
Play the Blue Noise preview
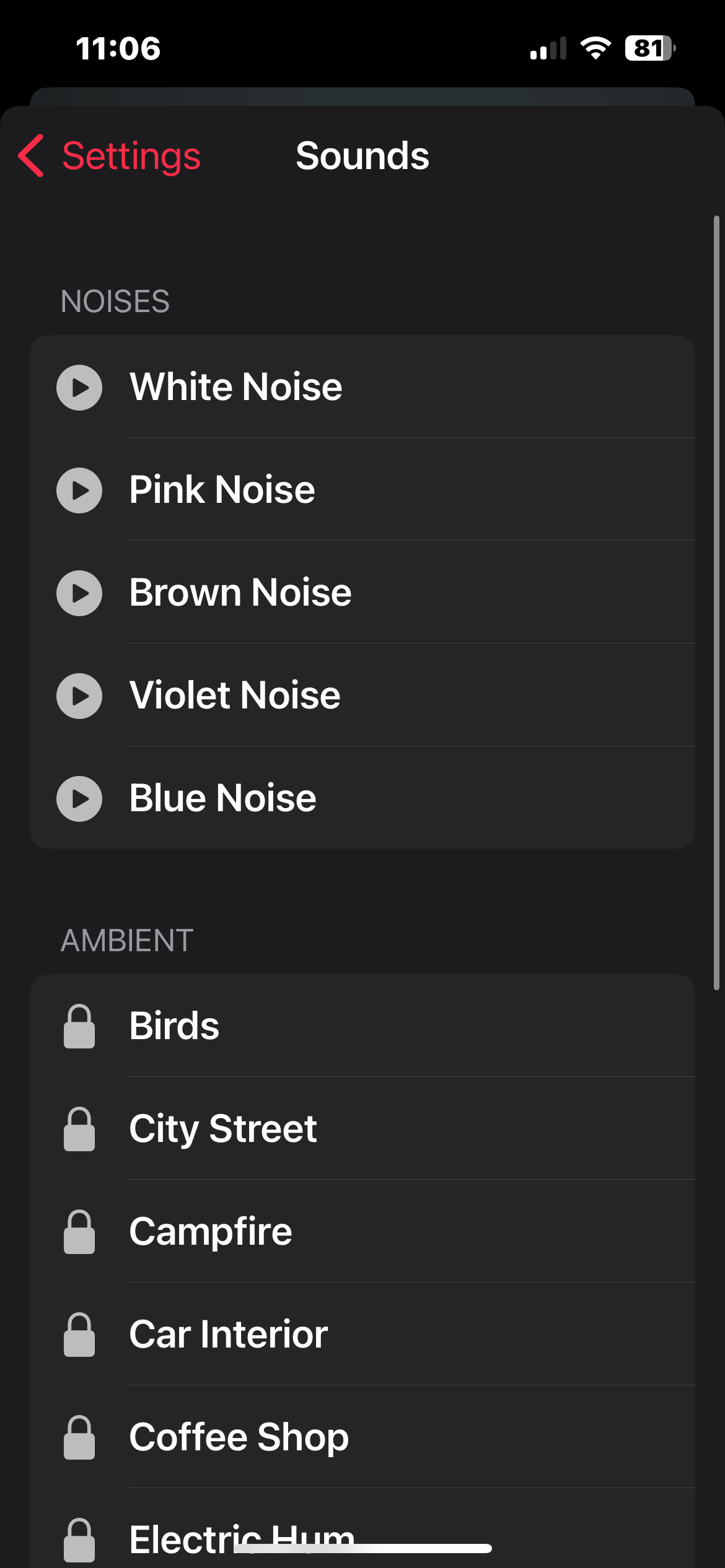79,799
